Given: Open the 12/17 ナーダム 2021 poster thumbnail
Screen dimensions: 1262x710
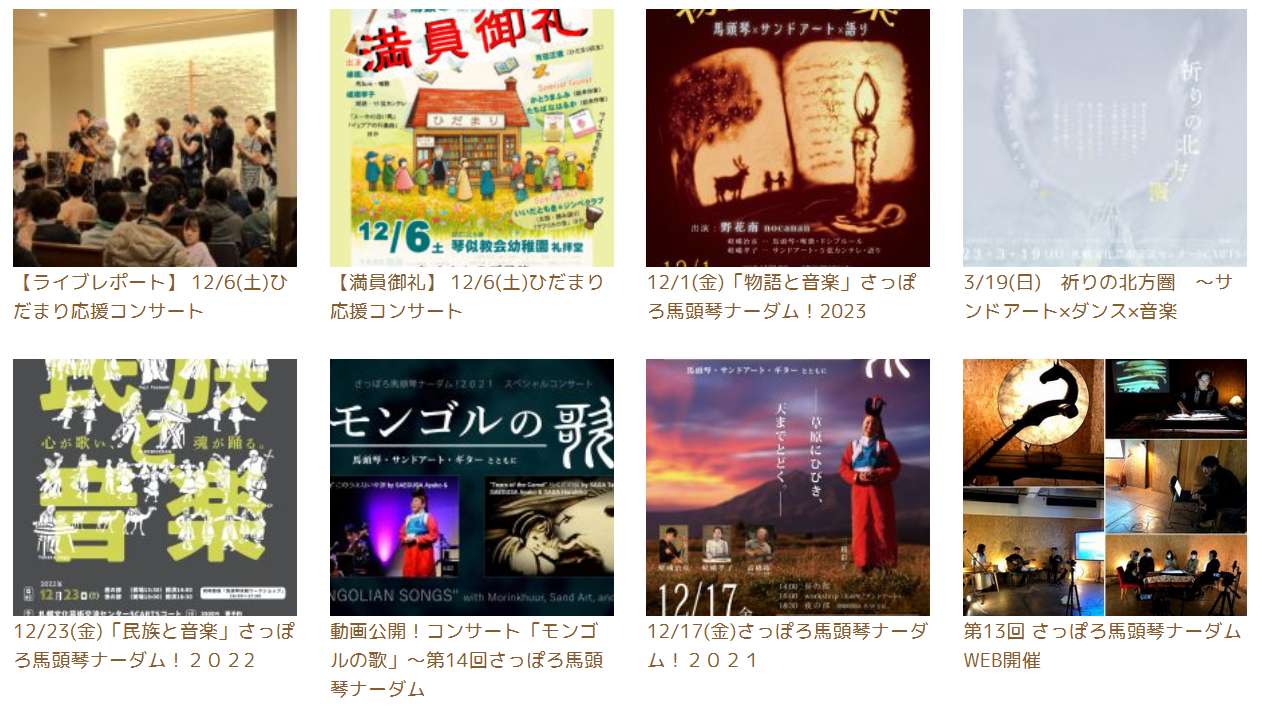Looking at the screenshot, I should (787, 487).
